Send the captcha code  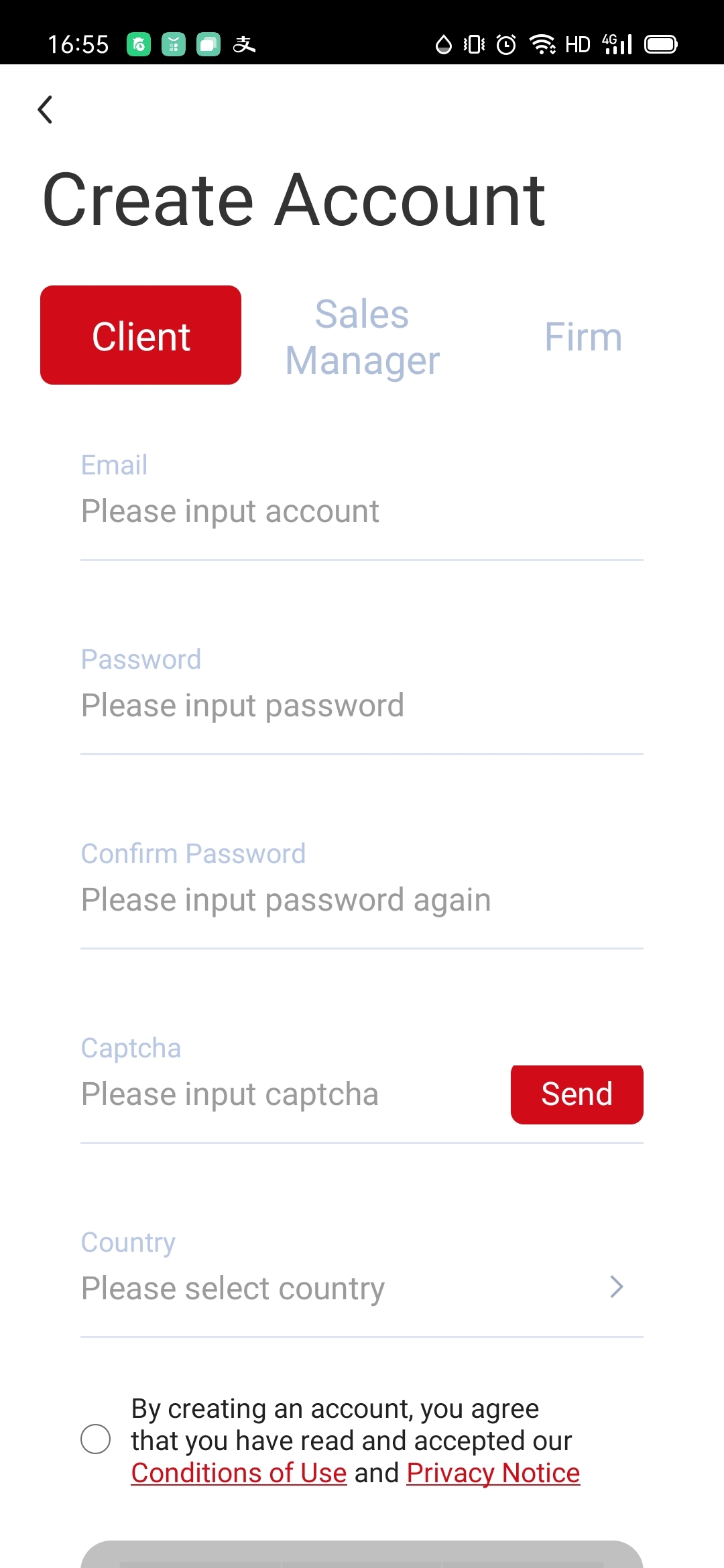[577, 1094]
